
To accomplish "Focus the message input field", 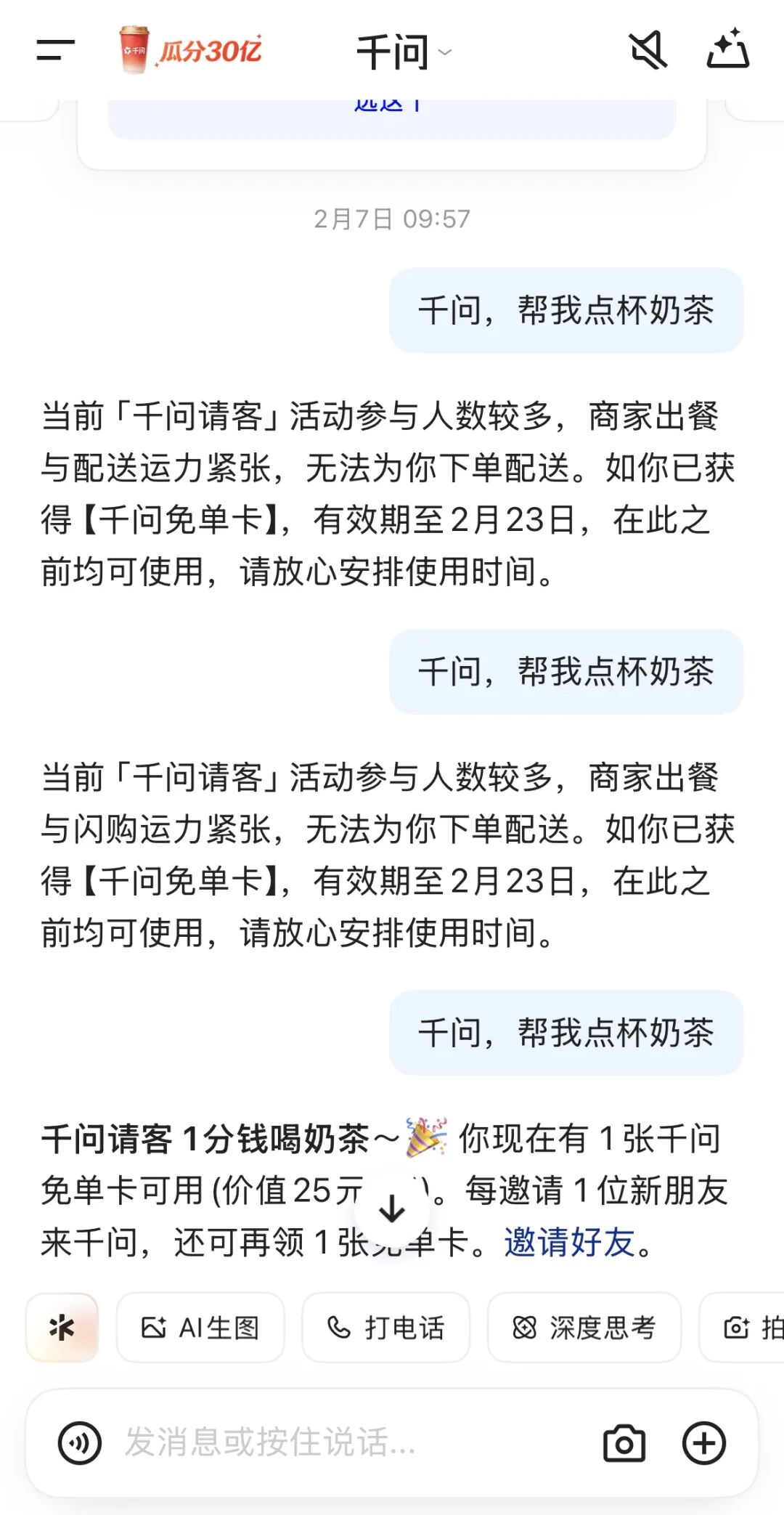I will (348, 1443).
